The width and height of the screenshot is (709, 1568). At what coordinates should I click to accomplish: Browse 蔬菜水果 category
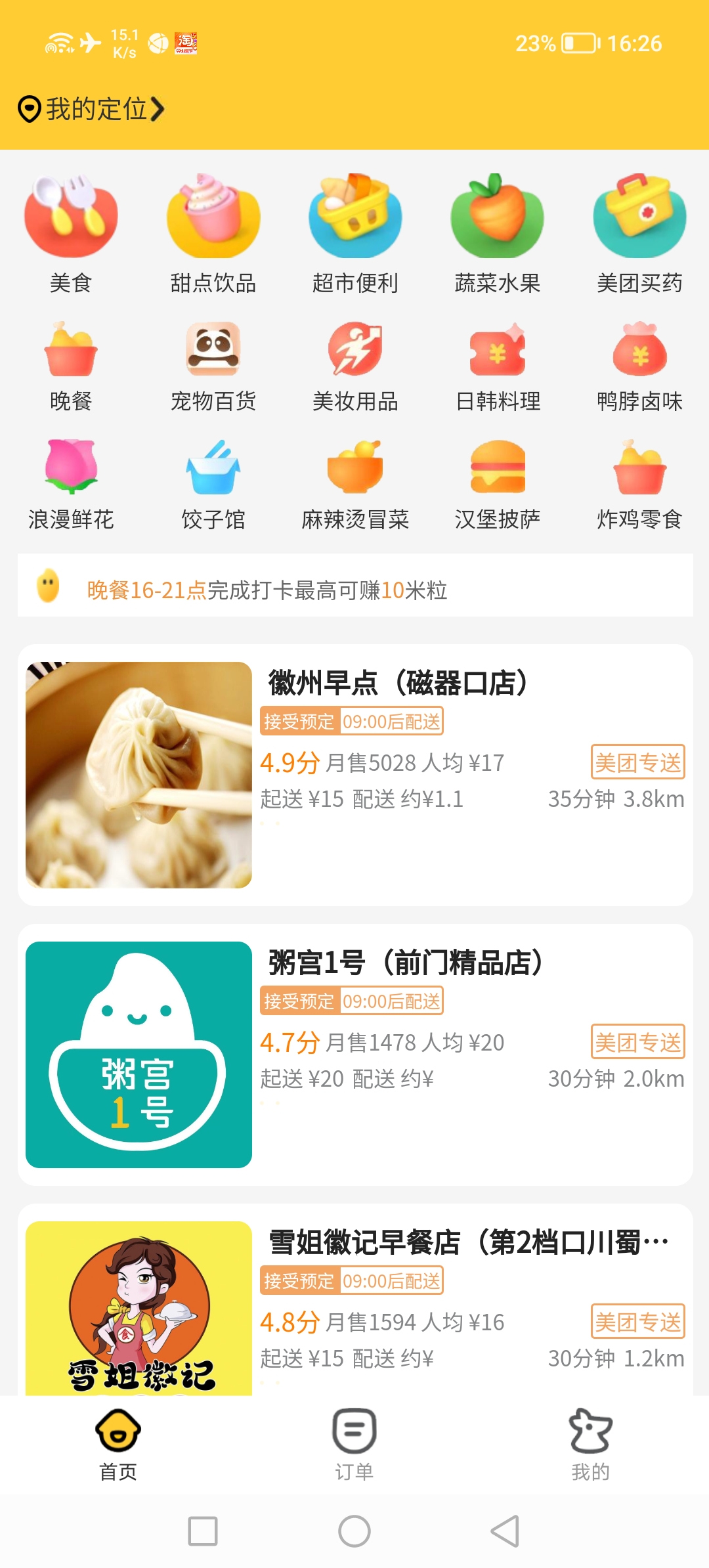pos(498,234)
